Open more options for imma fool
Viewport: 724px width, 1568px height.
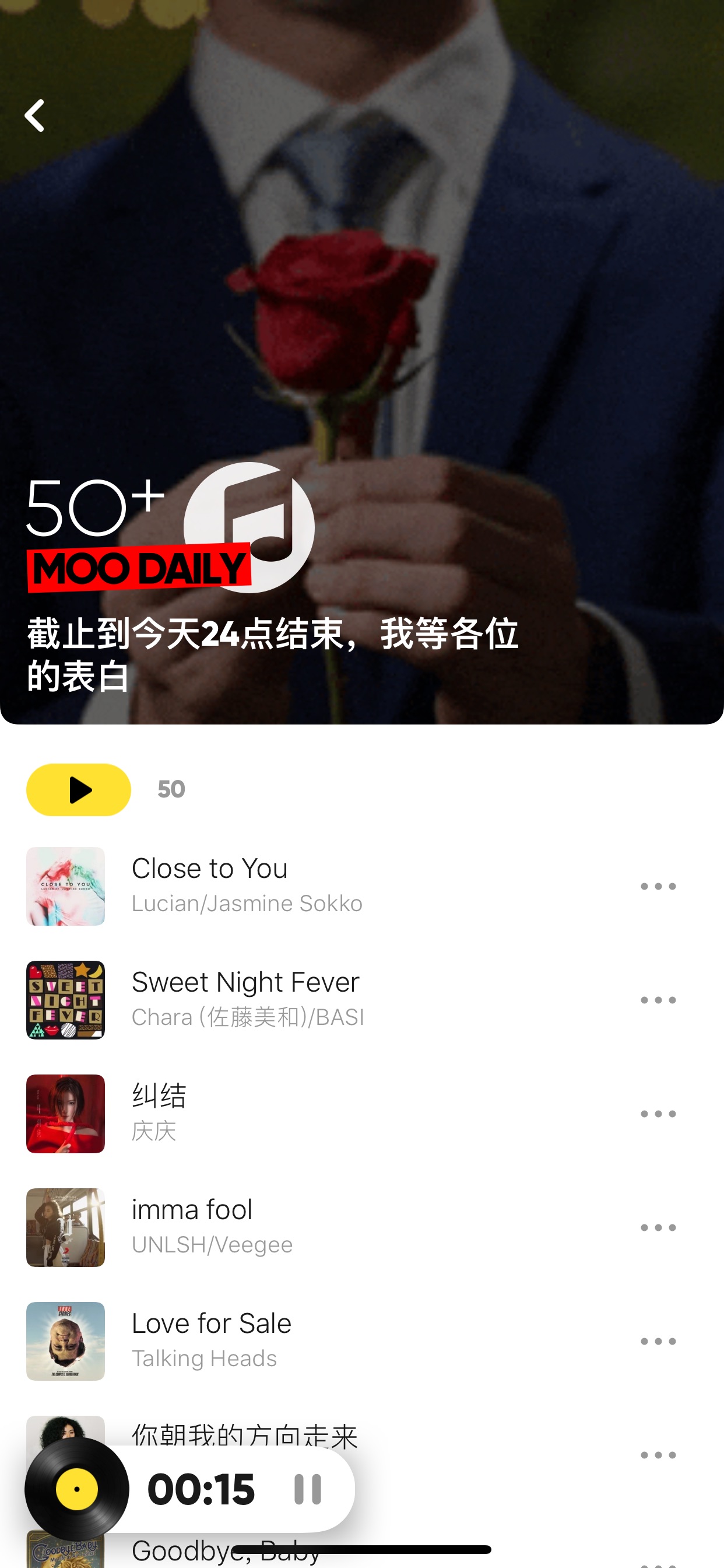658,1228
